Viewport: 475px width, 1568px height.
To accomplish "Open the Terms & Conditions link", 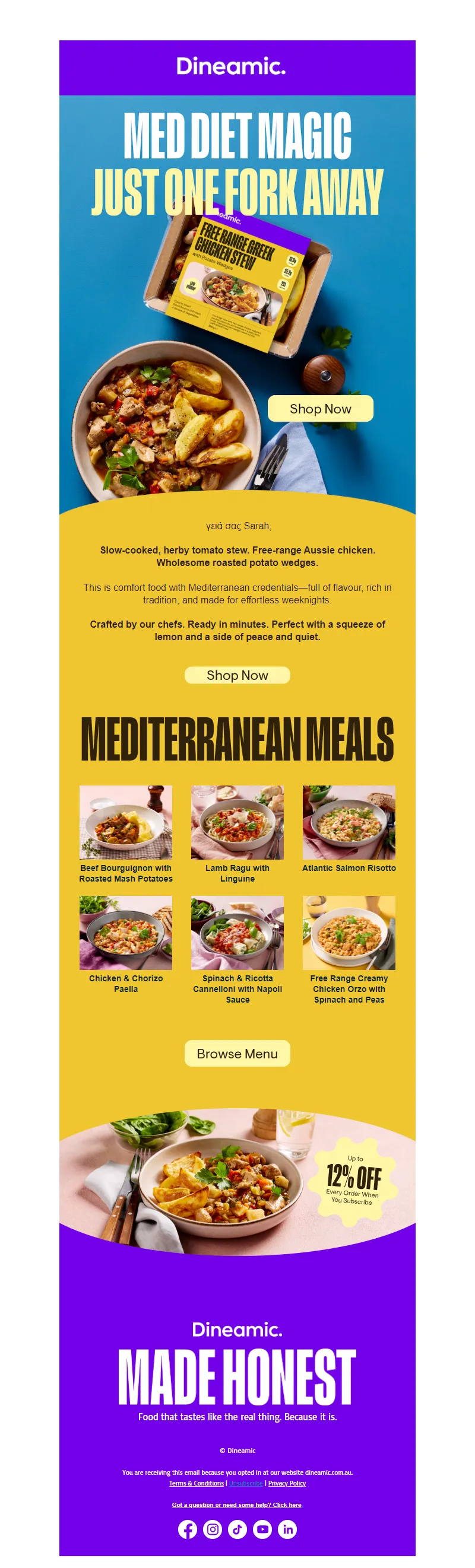I will click(196, 1483).
